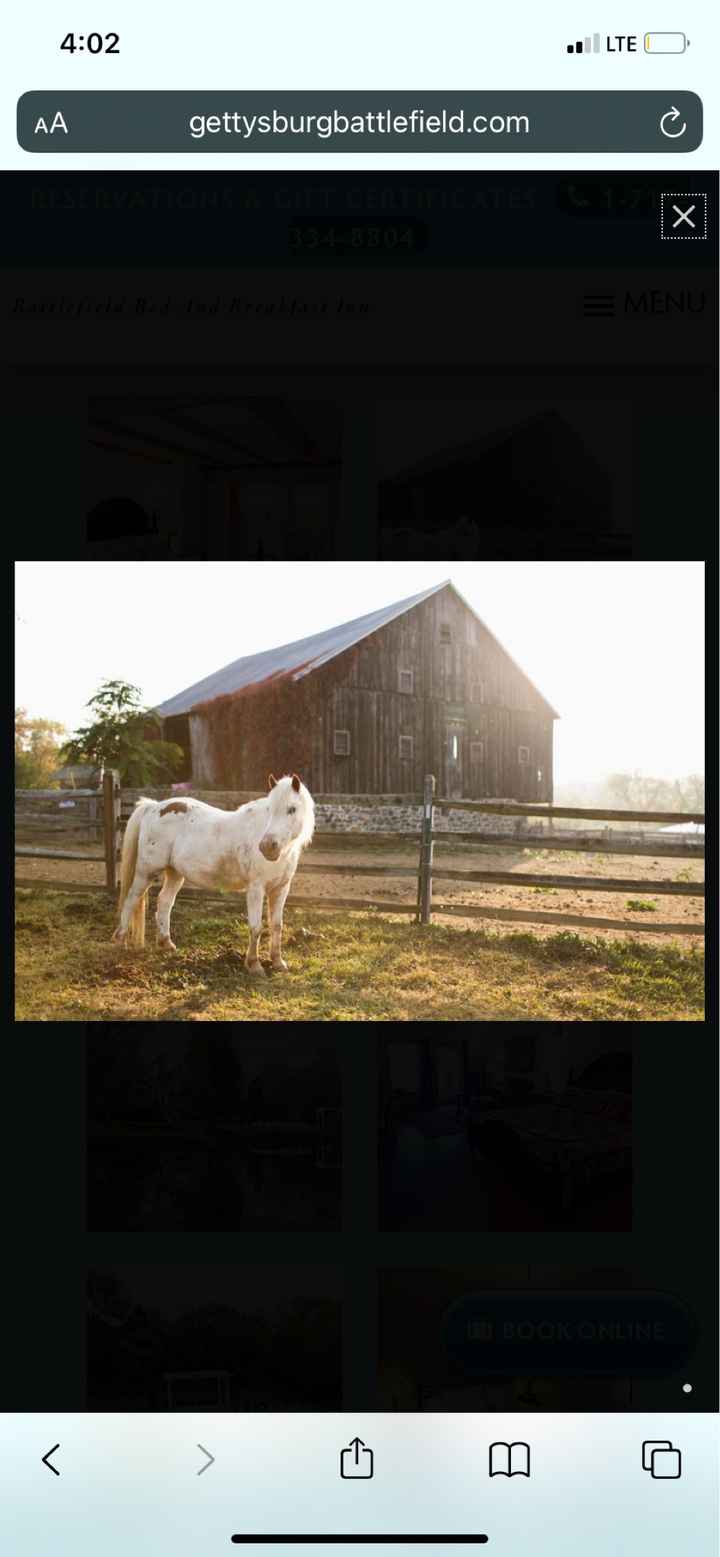Reload the gettysburgbattlefield.com page
Viewport: 720px width, 1557px height.
[x=673, y=123]
